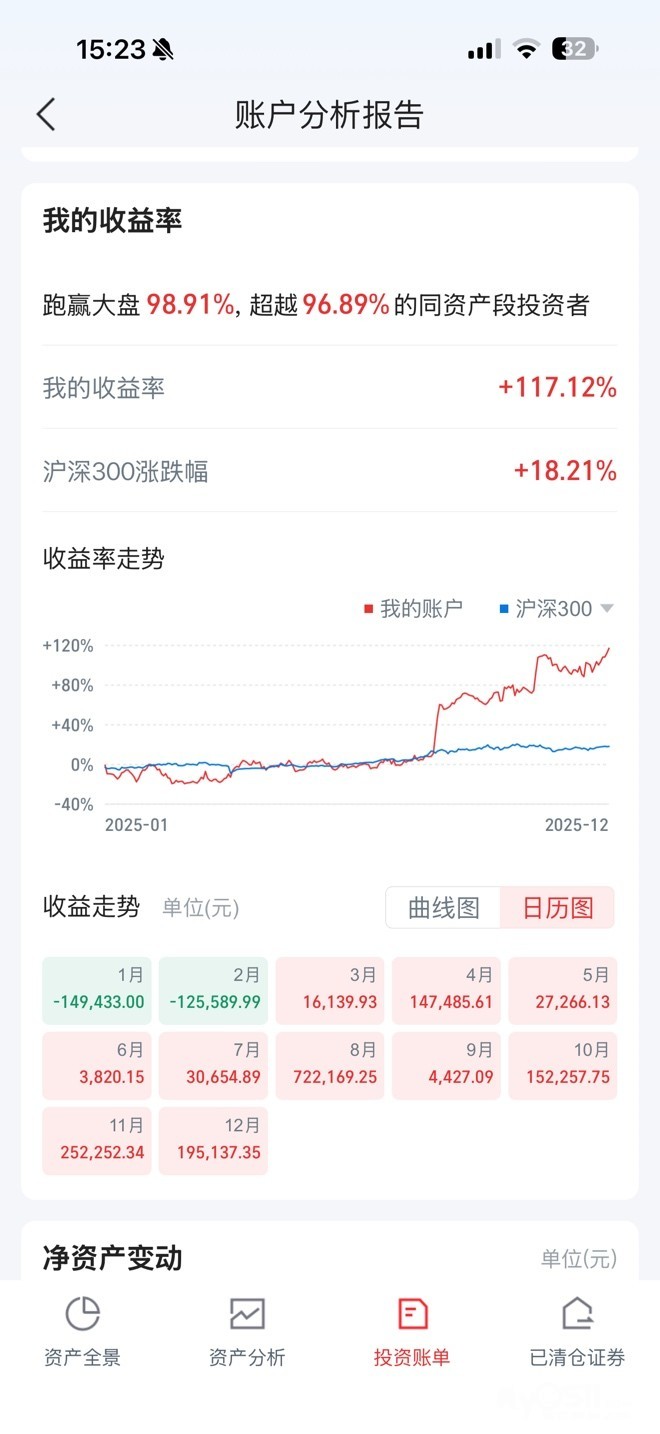Open the 8月 monthly profit cell
The height and width of the screenshot is (1434, 660).
click(329, 1065)
